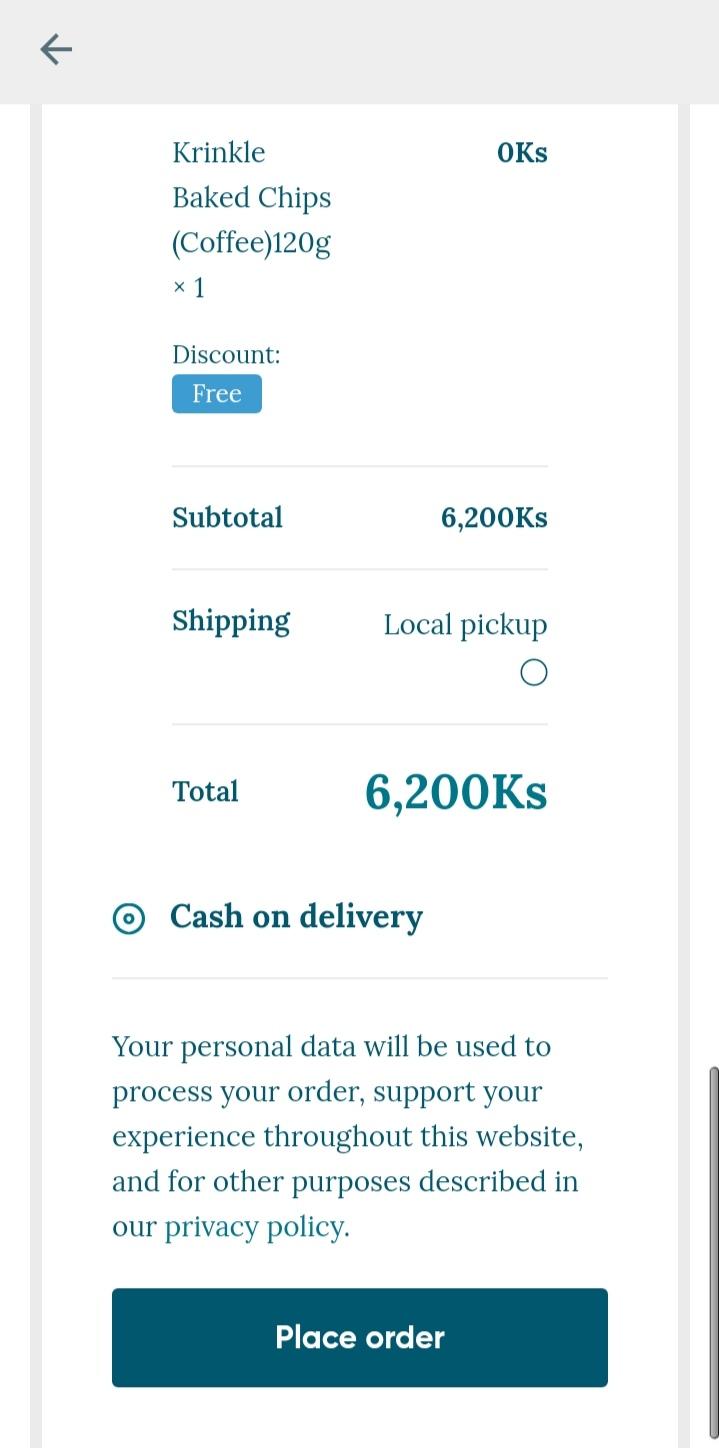Go back using the top arrow
The image size is (719, 1448).
click(x=56, y=49)
